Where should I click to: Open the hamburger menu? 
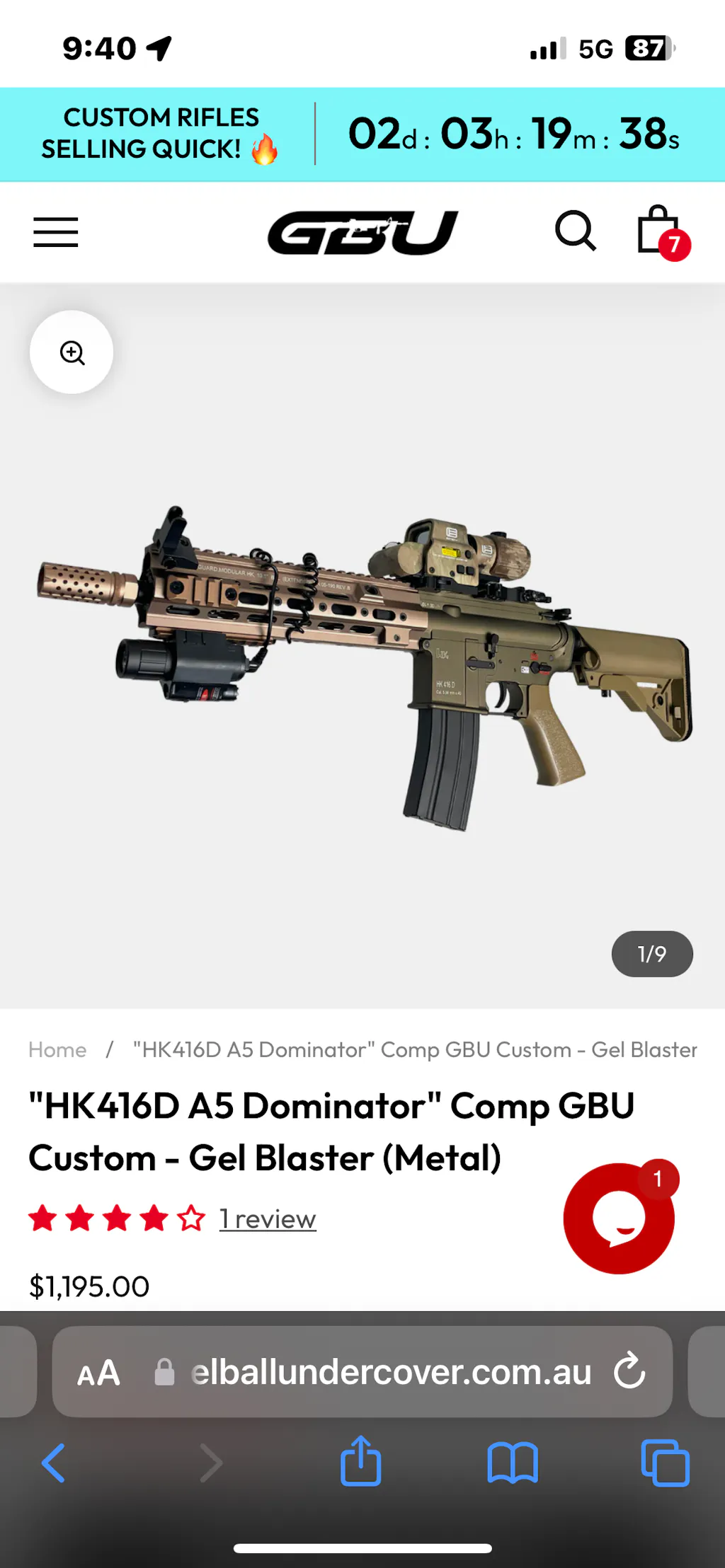point(55,232)
